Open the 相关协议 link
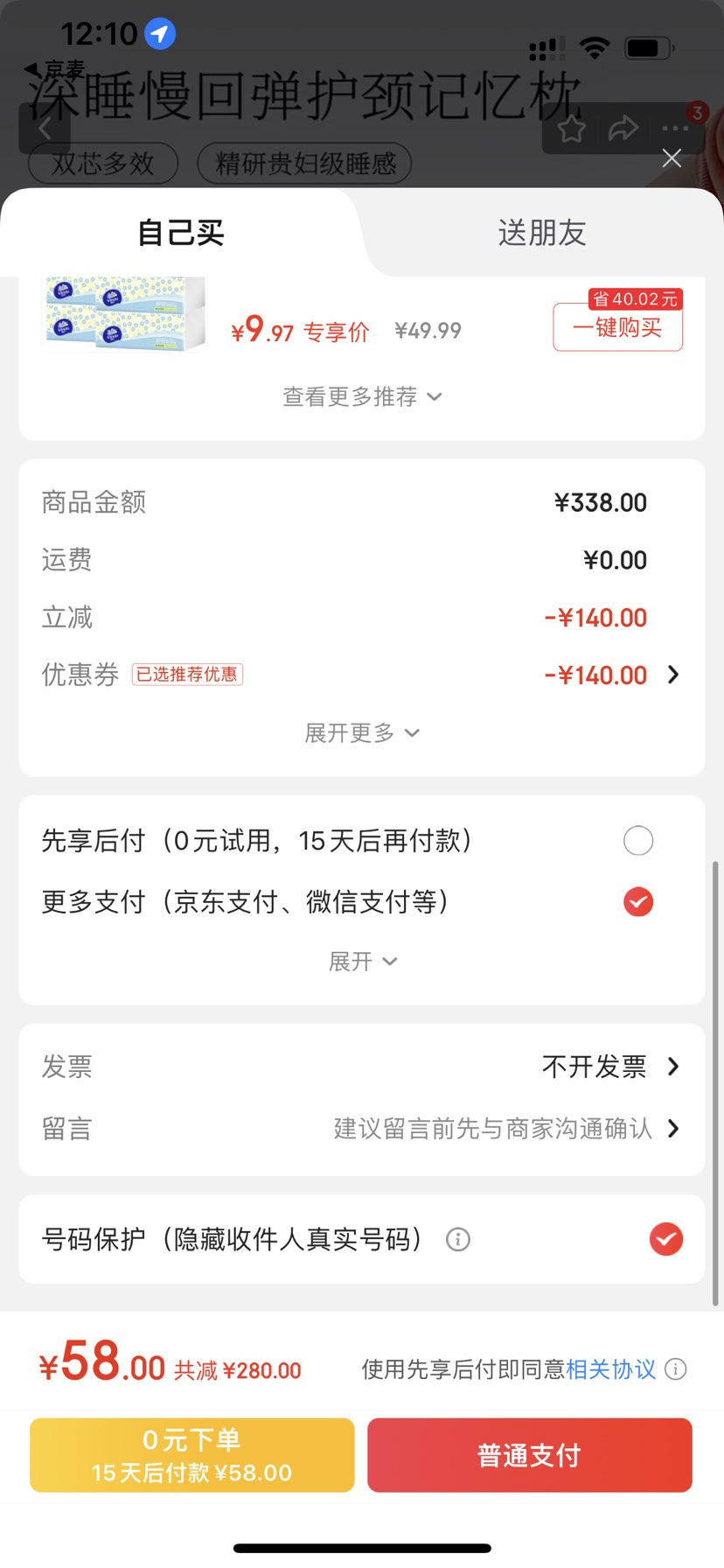 [x=610, y=1369]
